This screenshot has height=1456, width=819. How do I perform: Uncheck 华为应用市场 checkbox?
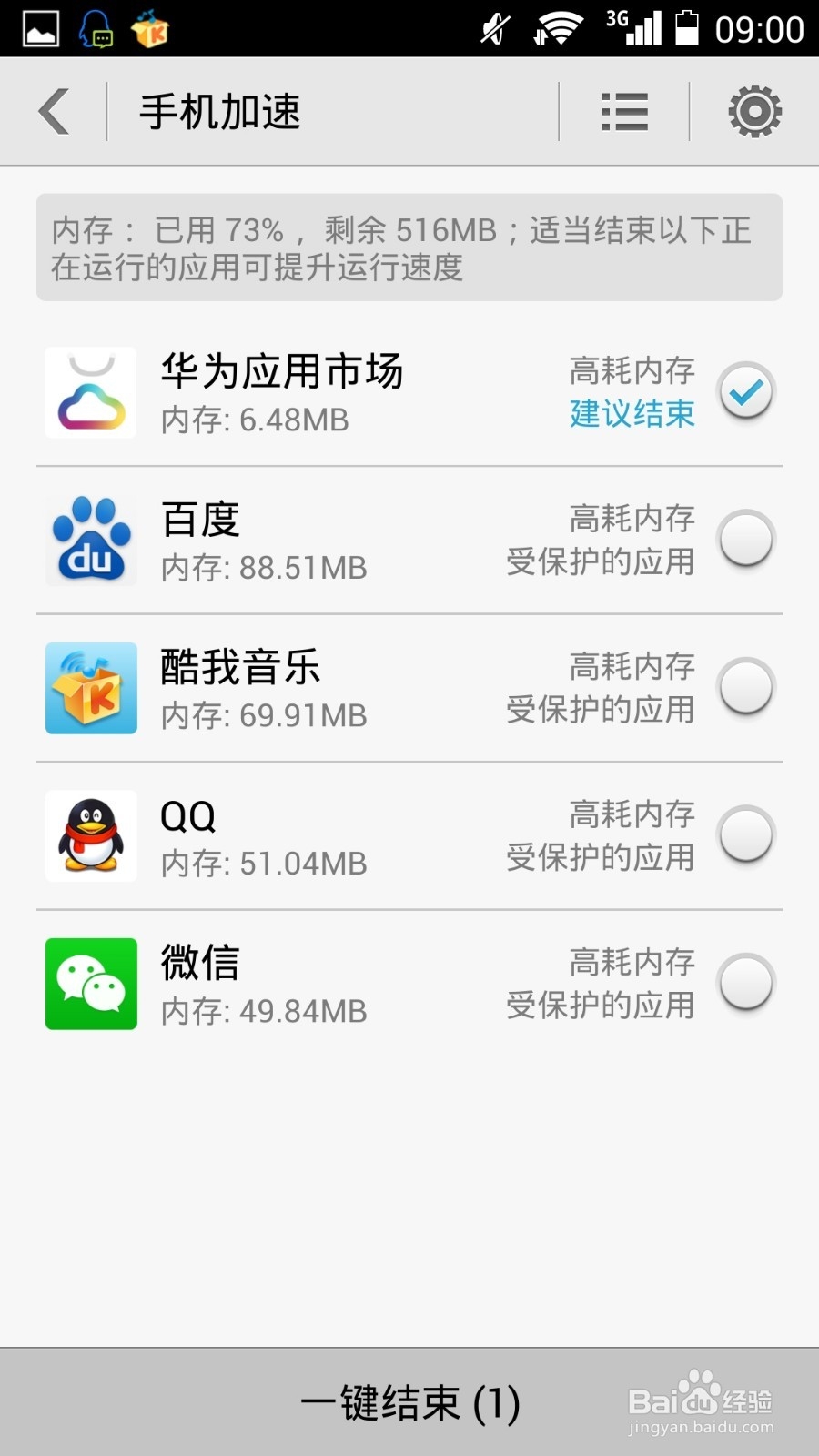[x=746, y=392]
